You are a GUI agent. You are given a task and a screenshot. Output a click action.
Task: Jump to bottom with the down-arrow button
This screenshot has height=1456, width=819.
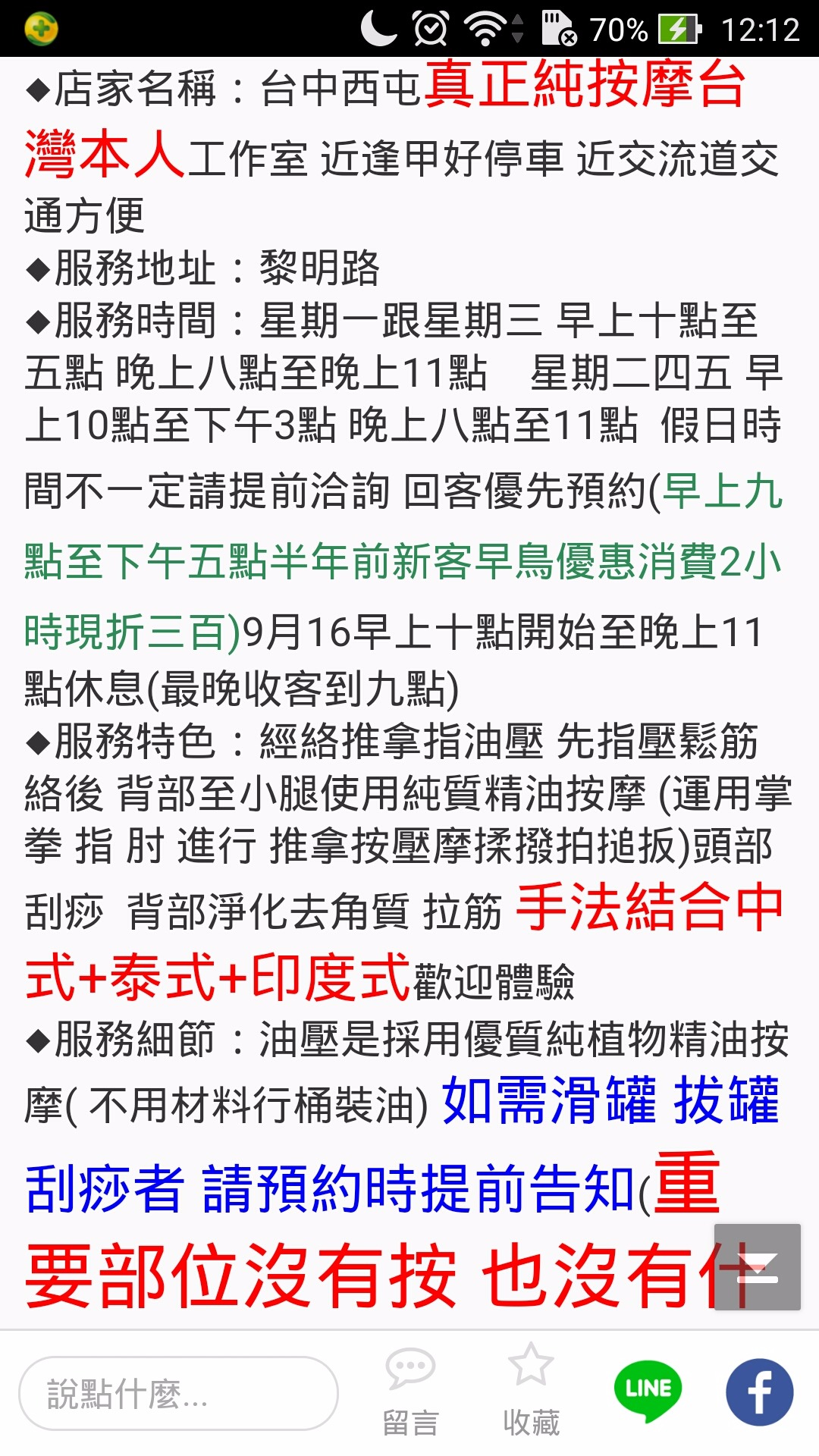757,1267
